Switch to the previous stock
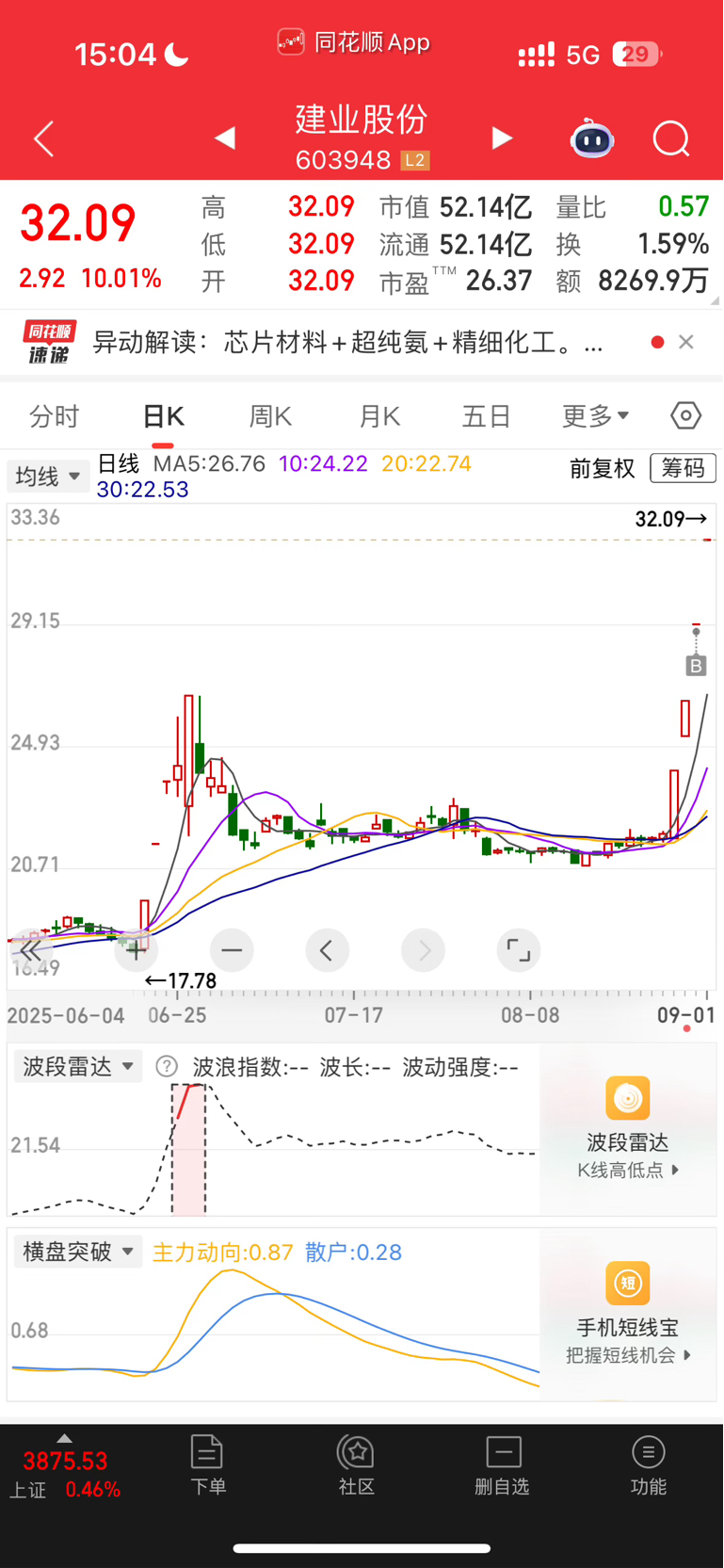724x1568 pixels. (x=224, y=138)
